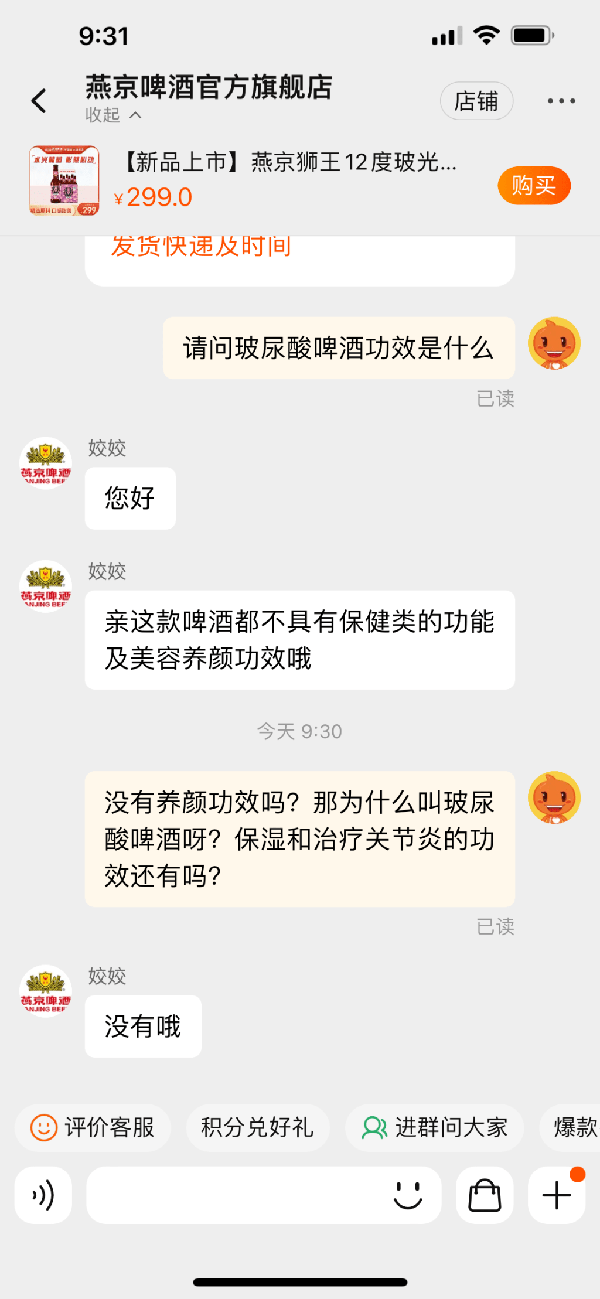Open the emoji picker
600x1299 pixels.
pos(408,1195)
